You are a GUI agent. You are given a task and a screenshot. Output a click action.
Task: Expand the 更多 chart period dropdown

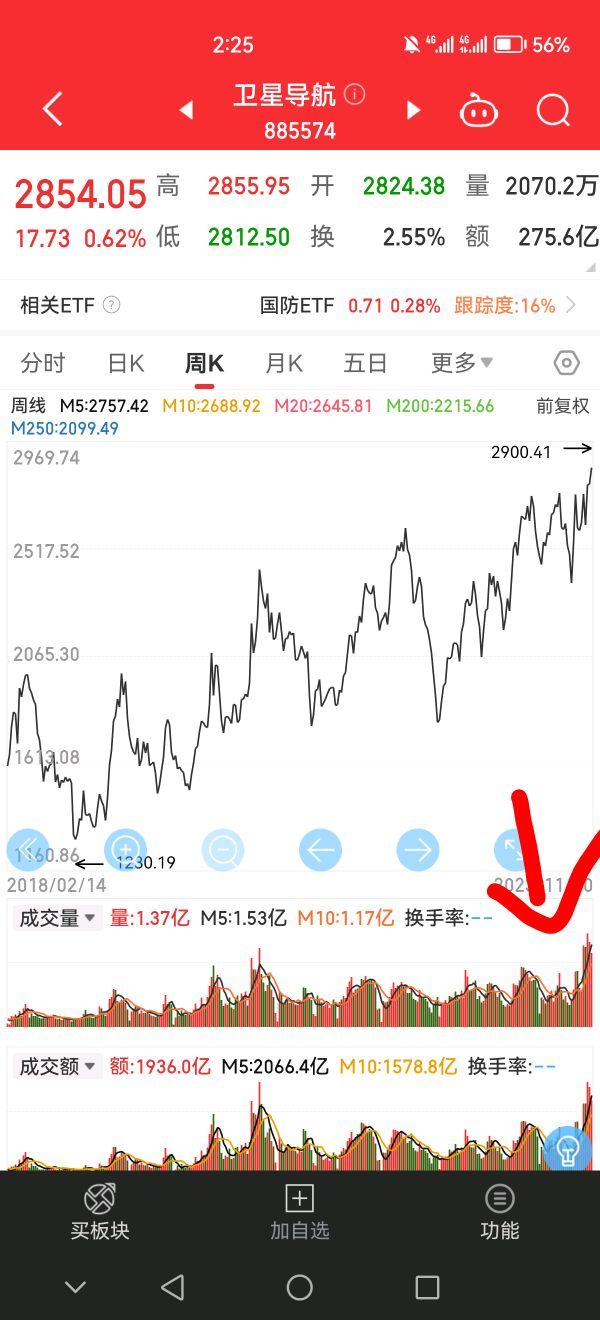[x=462, y=363]
